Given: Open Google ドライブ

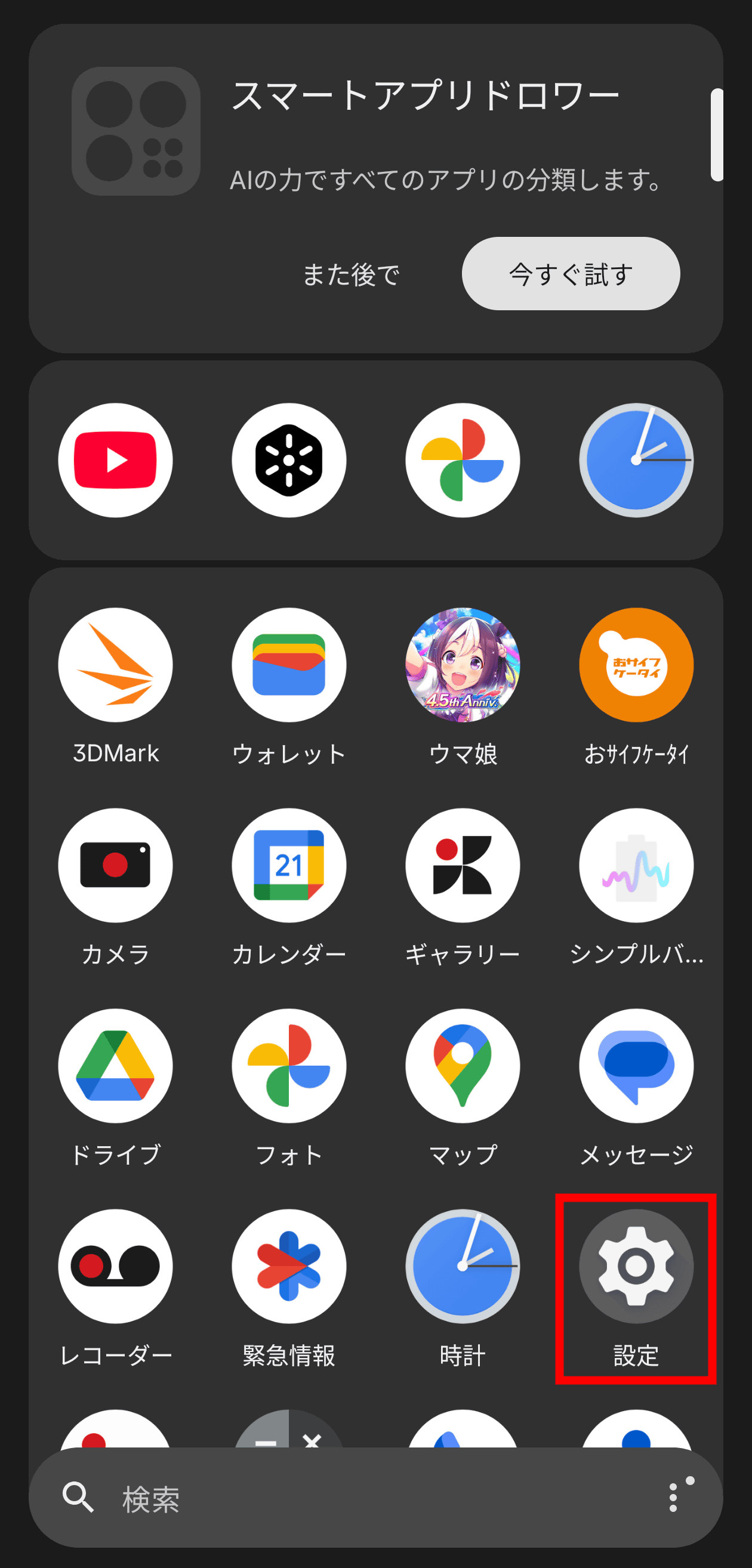Looking at the screenshot, I should [116, 1066].
